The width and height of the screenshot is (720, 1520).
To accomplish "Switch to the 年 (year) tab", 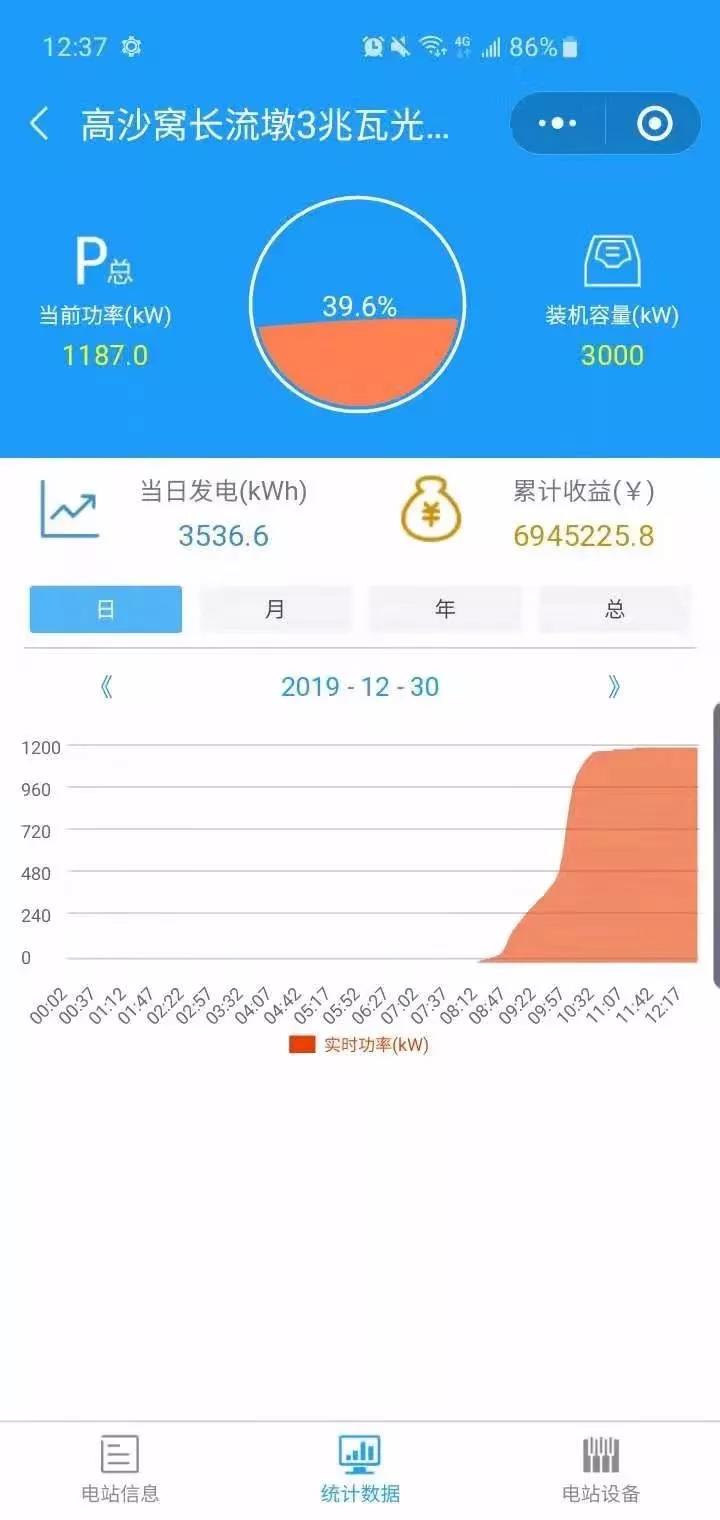I will coord(445,609).
